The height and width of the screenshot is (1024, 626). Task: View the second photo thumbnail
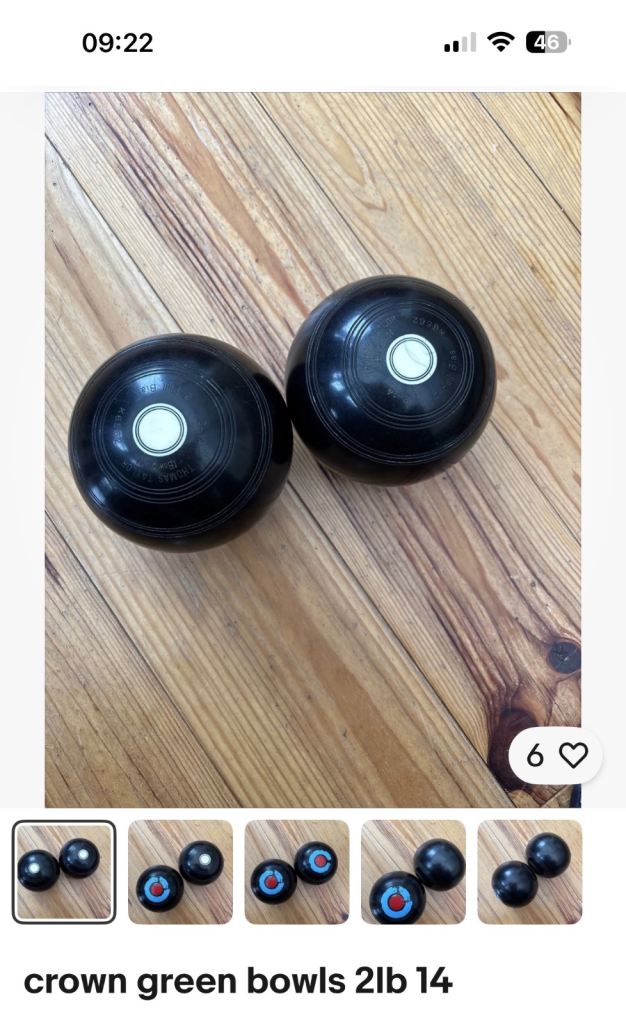180,871
